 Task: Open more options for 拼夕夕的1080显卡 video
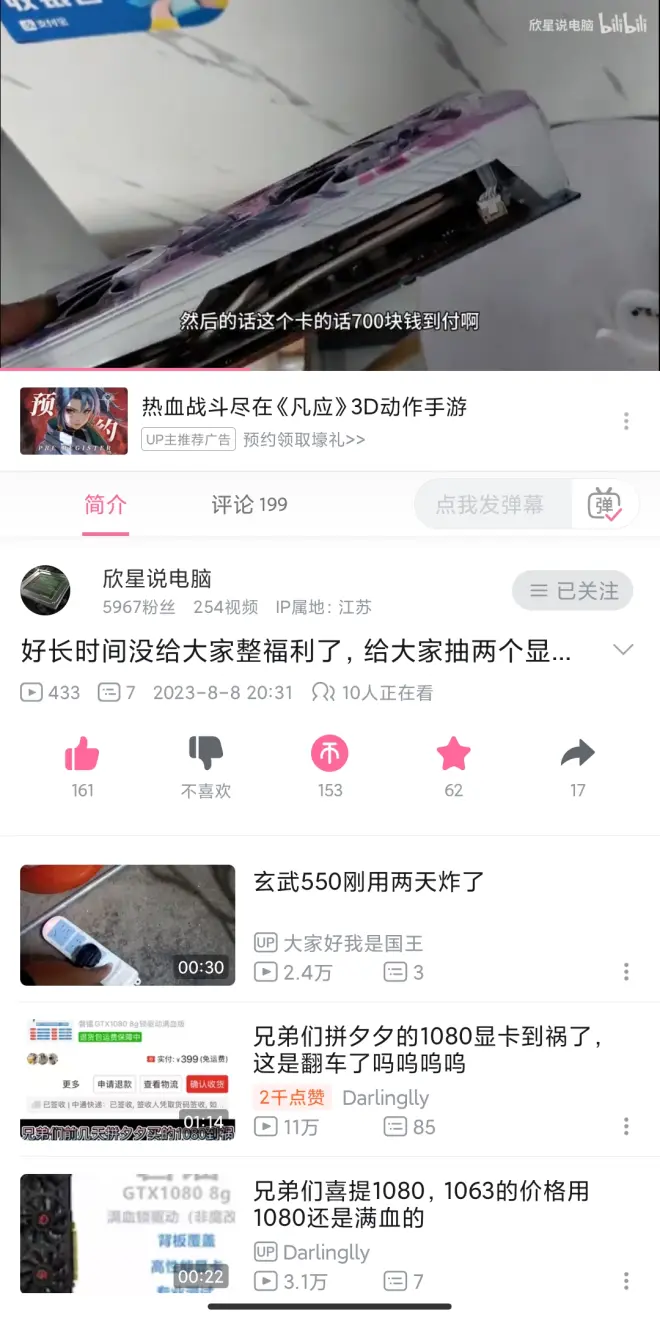coord(626,1127)
